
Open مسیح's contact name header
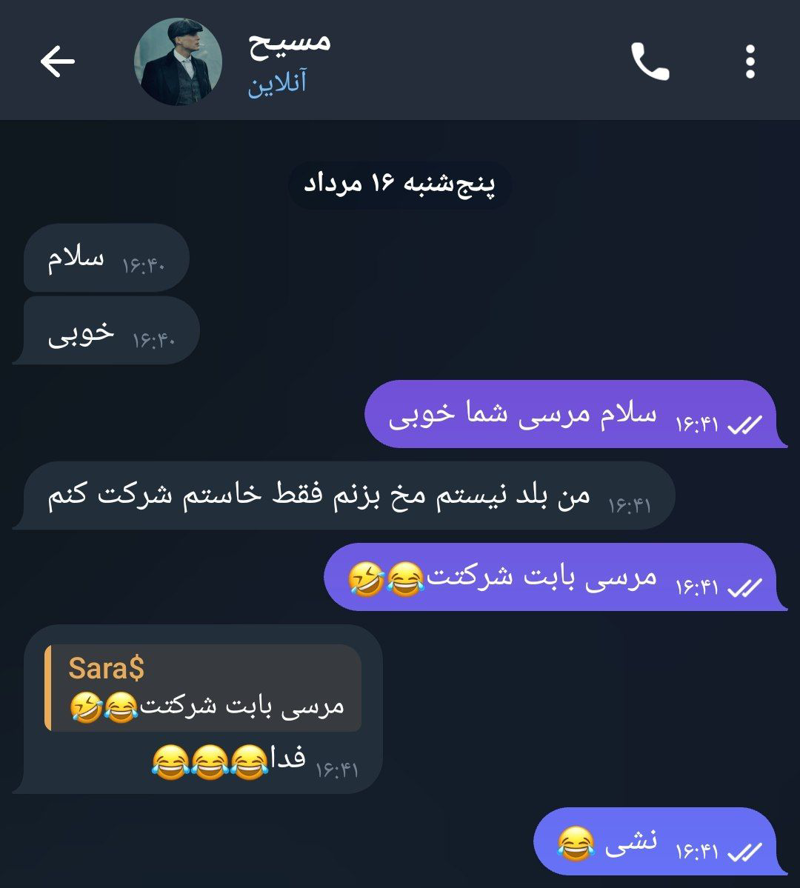pos(289,42)
